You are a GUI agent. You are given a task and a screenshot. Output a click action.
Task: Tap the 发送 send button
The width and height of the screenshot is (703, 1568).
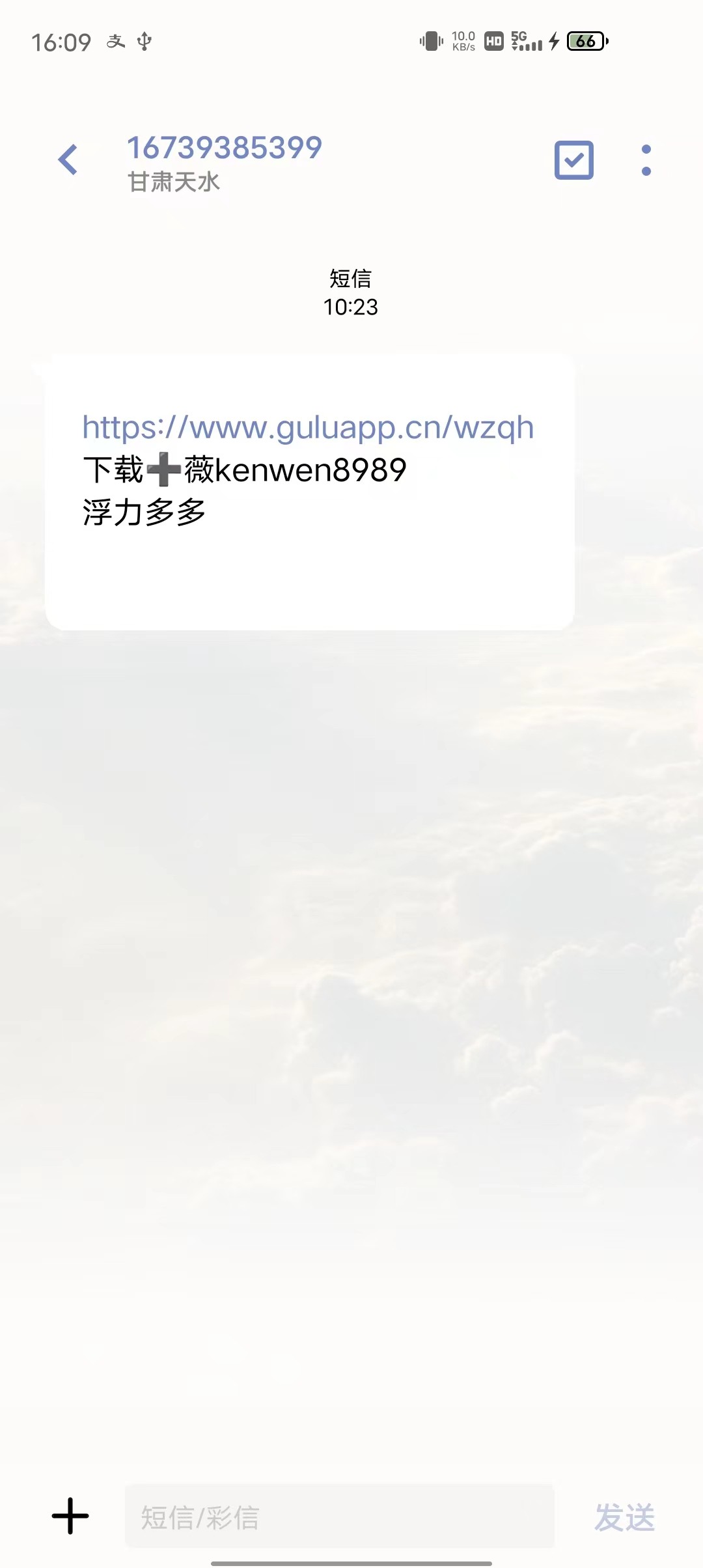click(x=624, y=1517)
